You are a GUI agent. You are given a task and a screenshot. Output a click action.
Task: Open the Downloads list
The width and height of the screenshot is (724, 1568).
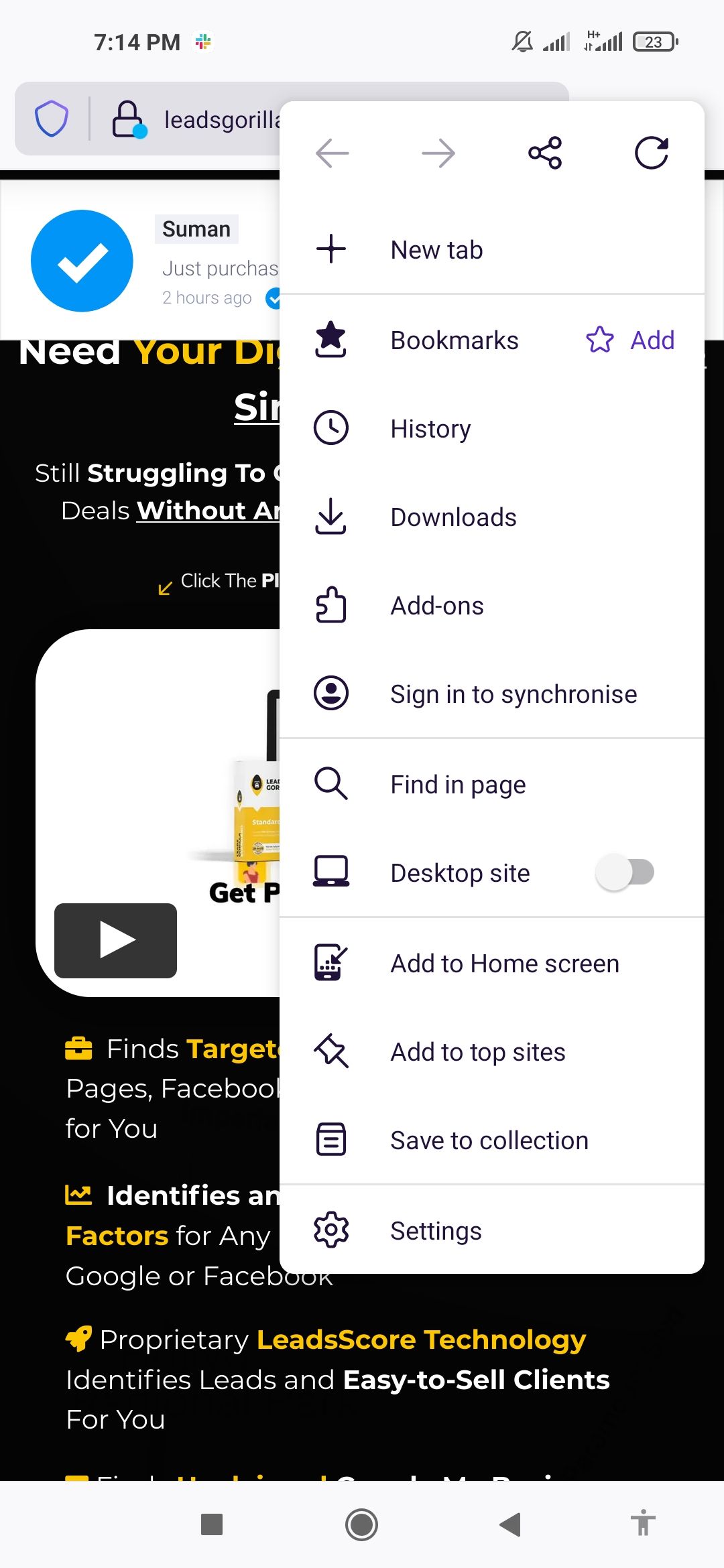click(453, 517)
